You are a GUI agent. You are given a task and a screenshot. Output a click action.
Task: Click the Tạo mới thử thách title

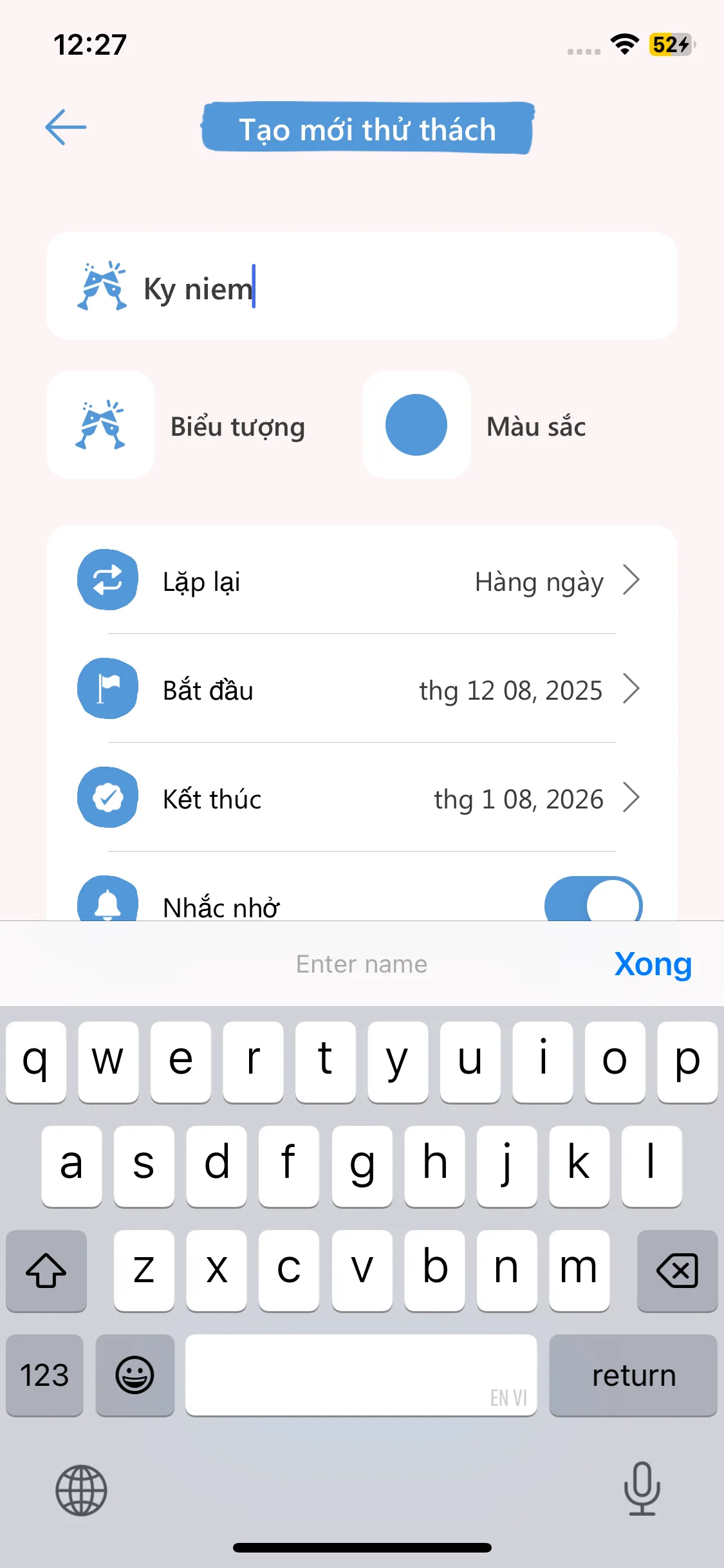(367, 129)
